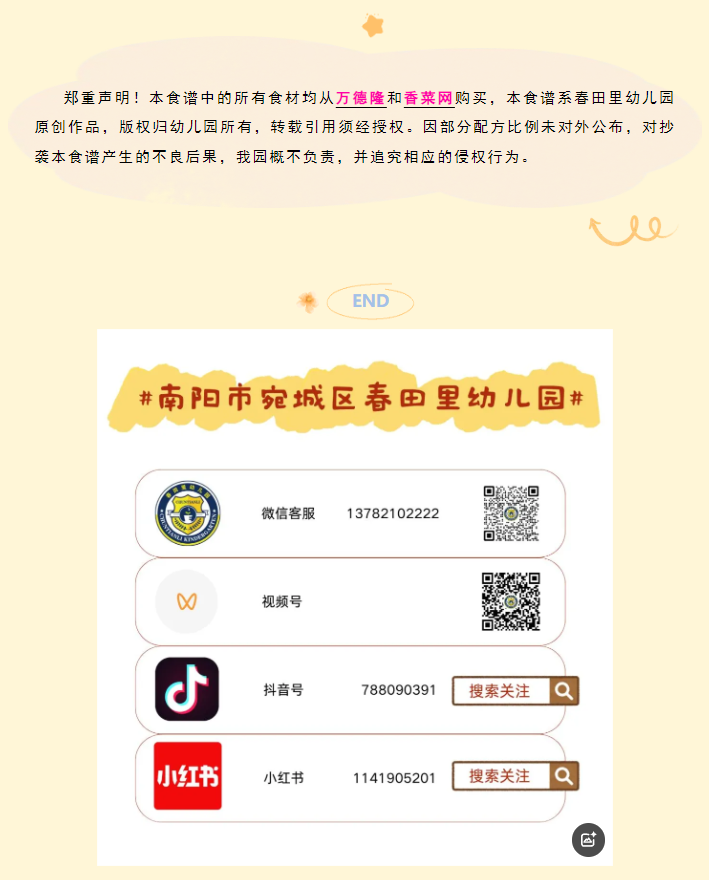
Task: Open the underlined 香菜网 link
Action: 428,98
